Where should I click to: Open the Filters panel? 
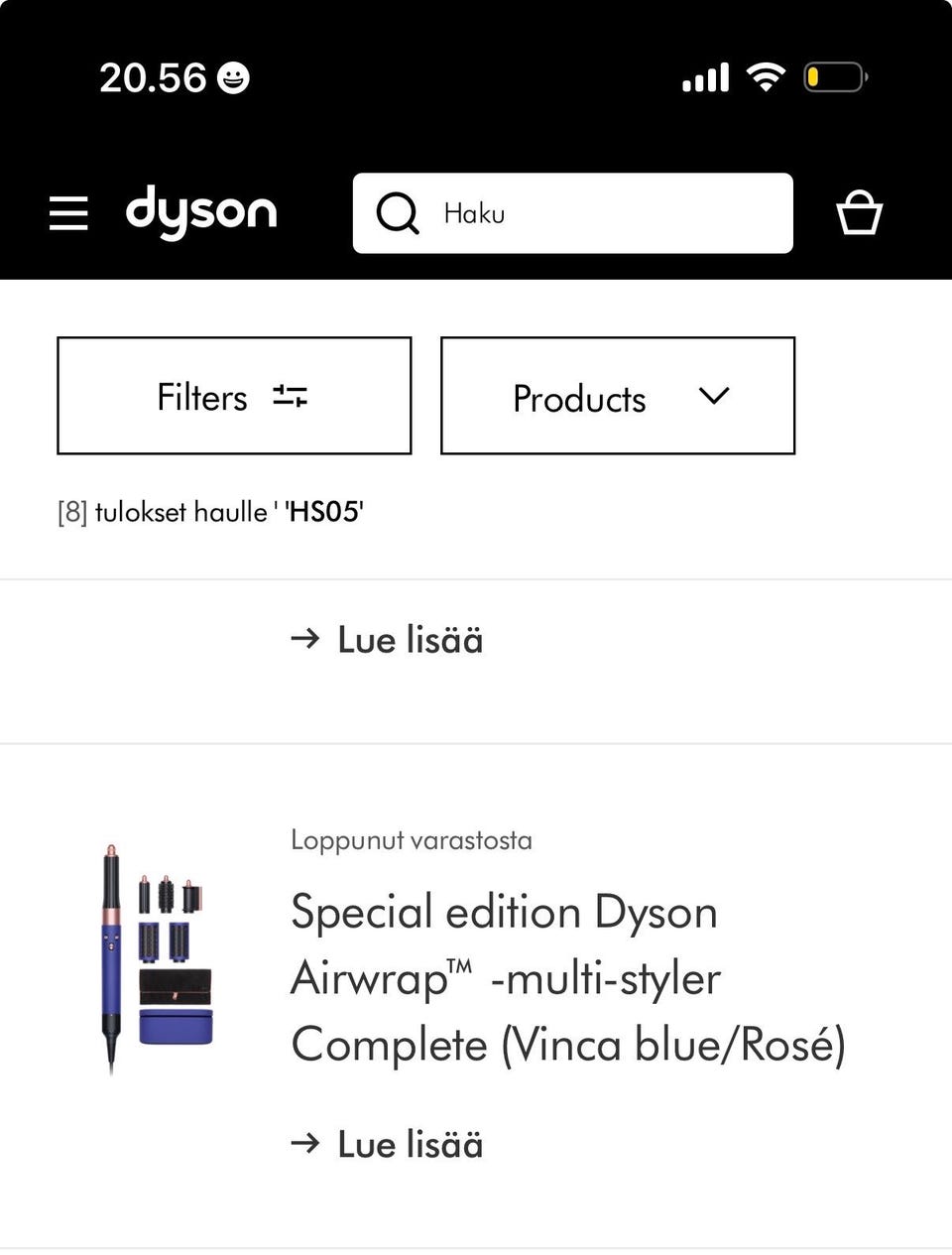[x=234, y=396]
